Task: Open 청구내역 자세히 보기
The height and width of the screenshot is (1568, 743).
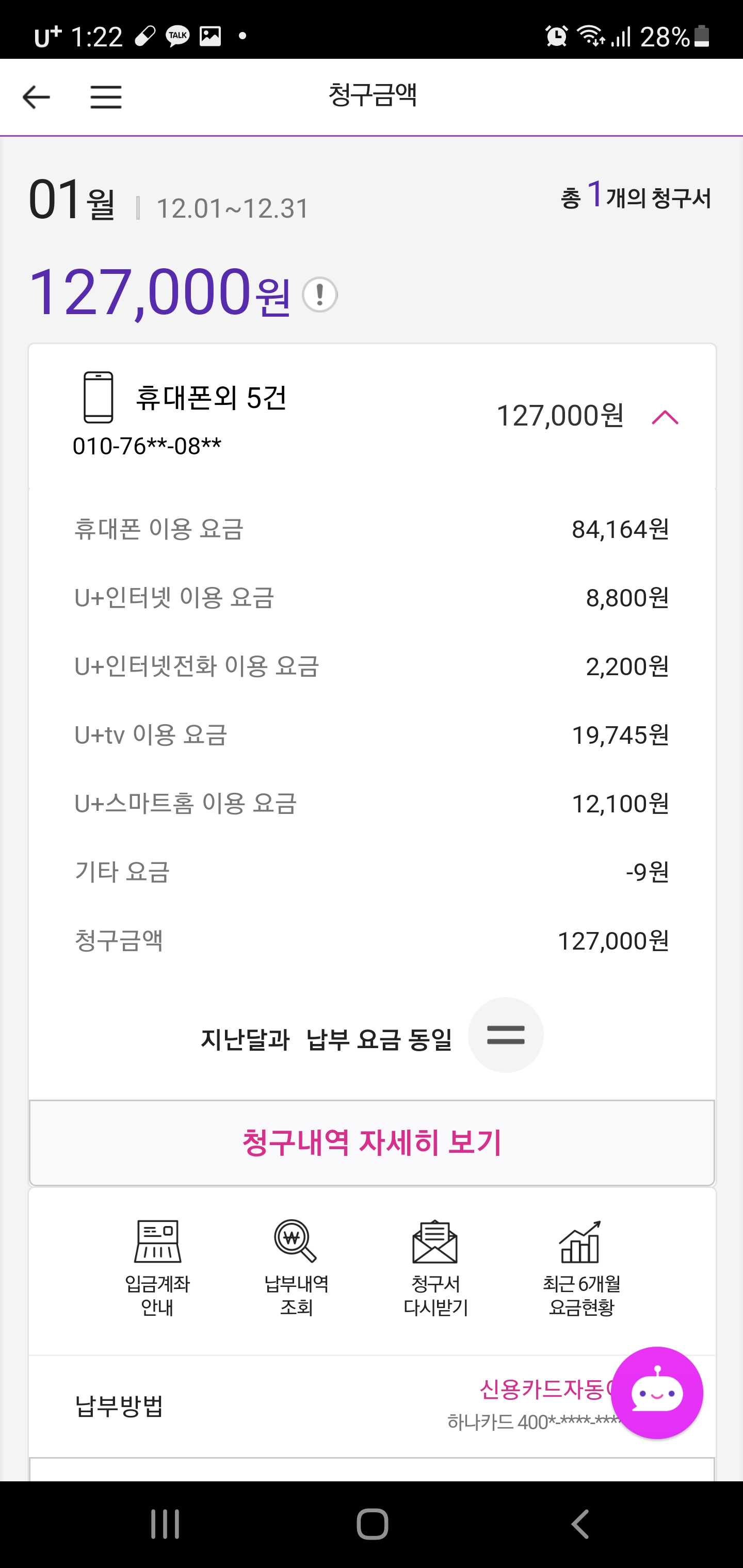Action: point(372,1142)
